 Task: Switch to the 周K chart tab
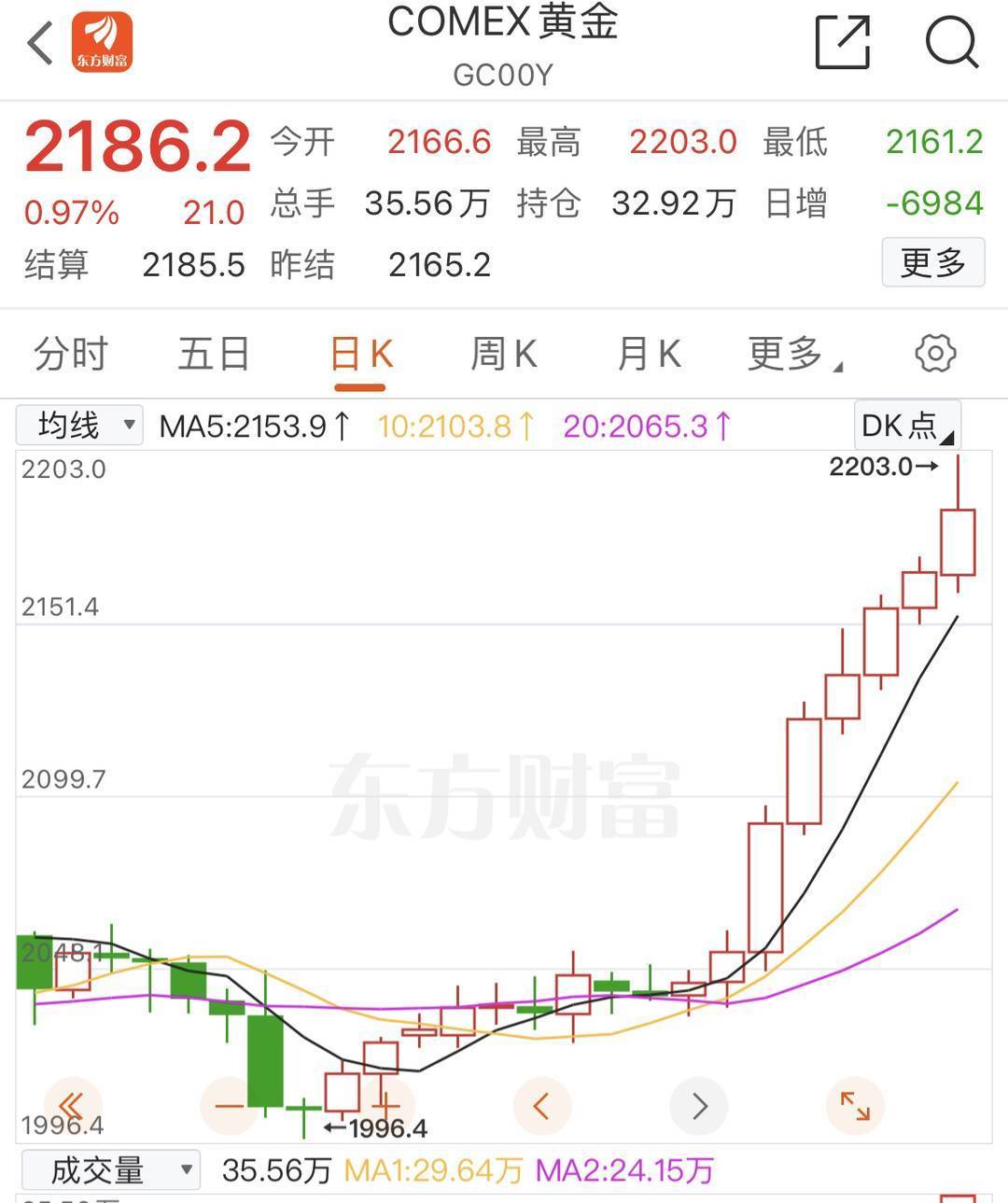pos(504,355)
